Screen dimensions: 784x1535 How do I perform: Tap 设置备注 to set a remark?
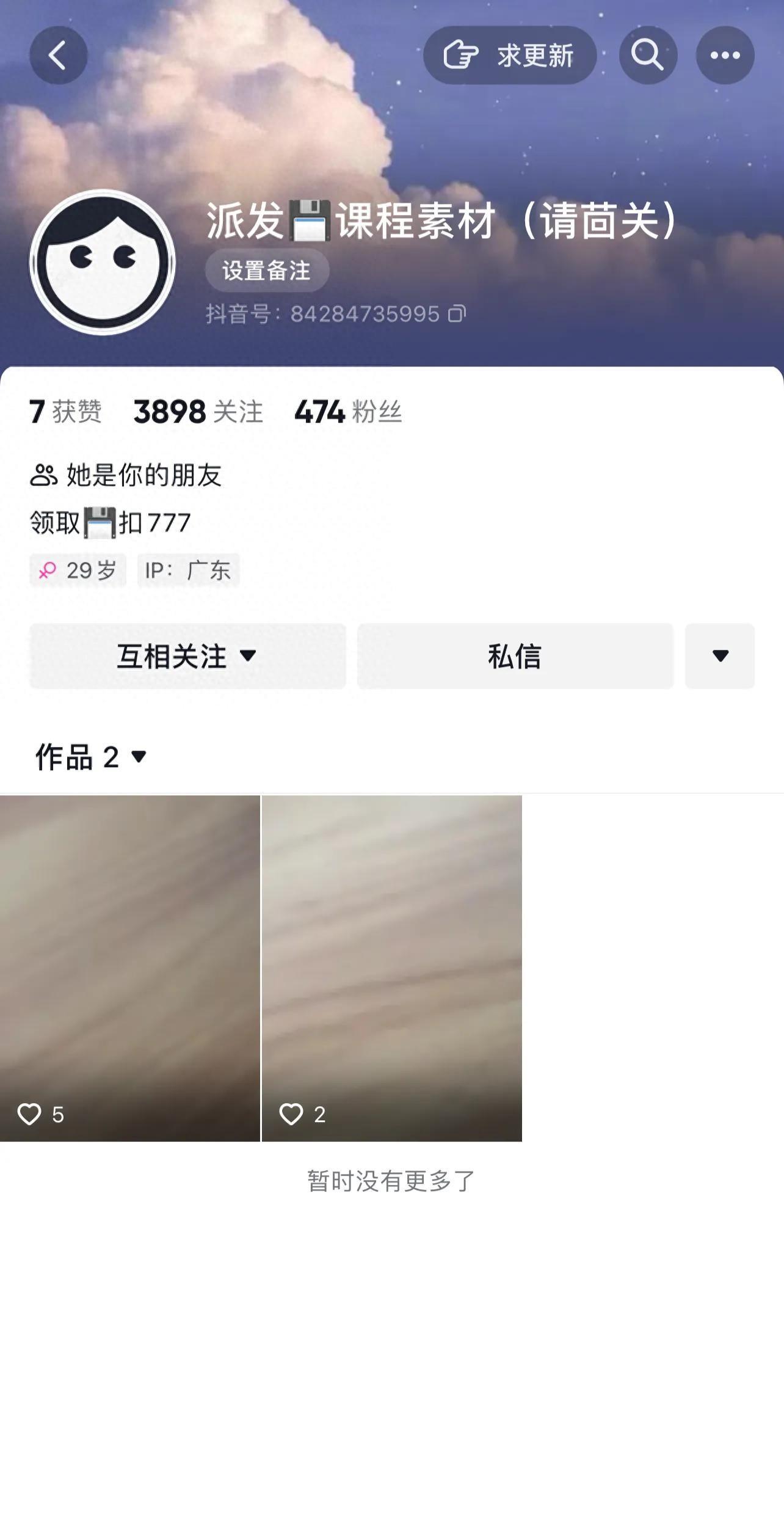267,271
